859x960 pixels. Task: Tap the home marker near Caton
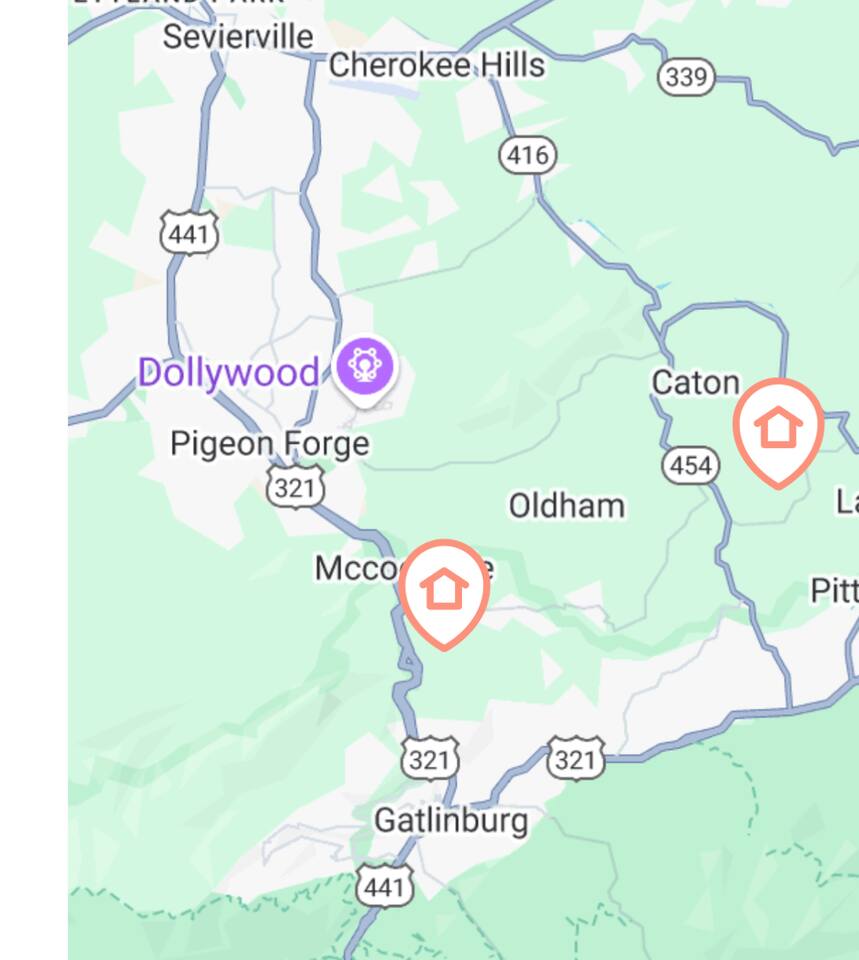coord(778,428)
